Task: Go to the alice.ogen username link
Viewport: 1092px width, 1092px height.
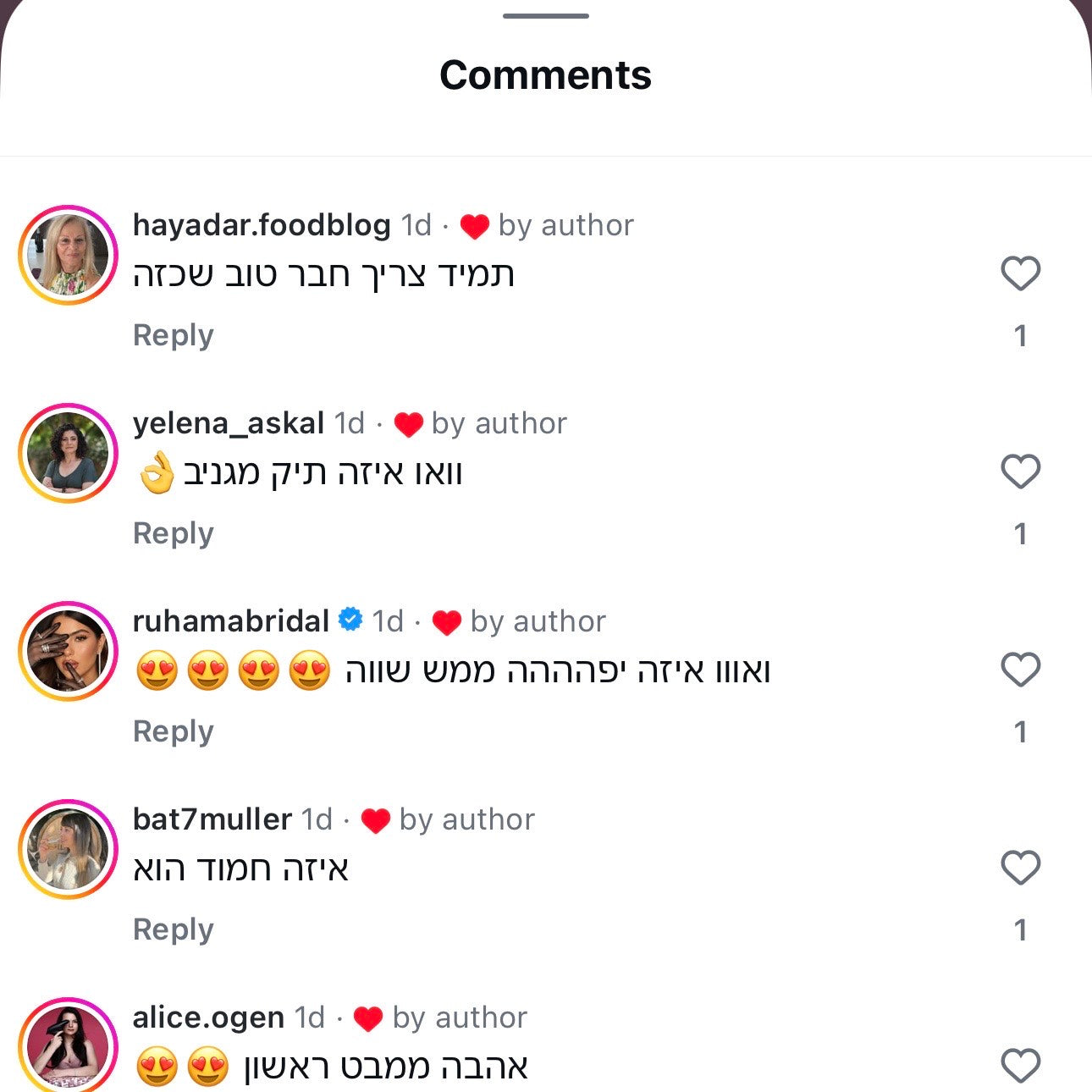Action: tap(208, 1018)
